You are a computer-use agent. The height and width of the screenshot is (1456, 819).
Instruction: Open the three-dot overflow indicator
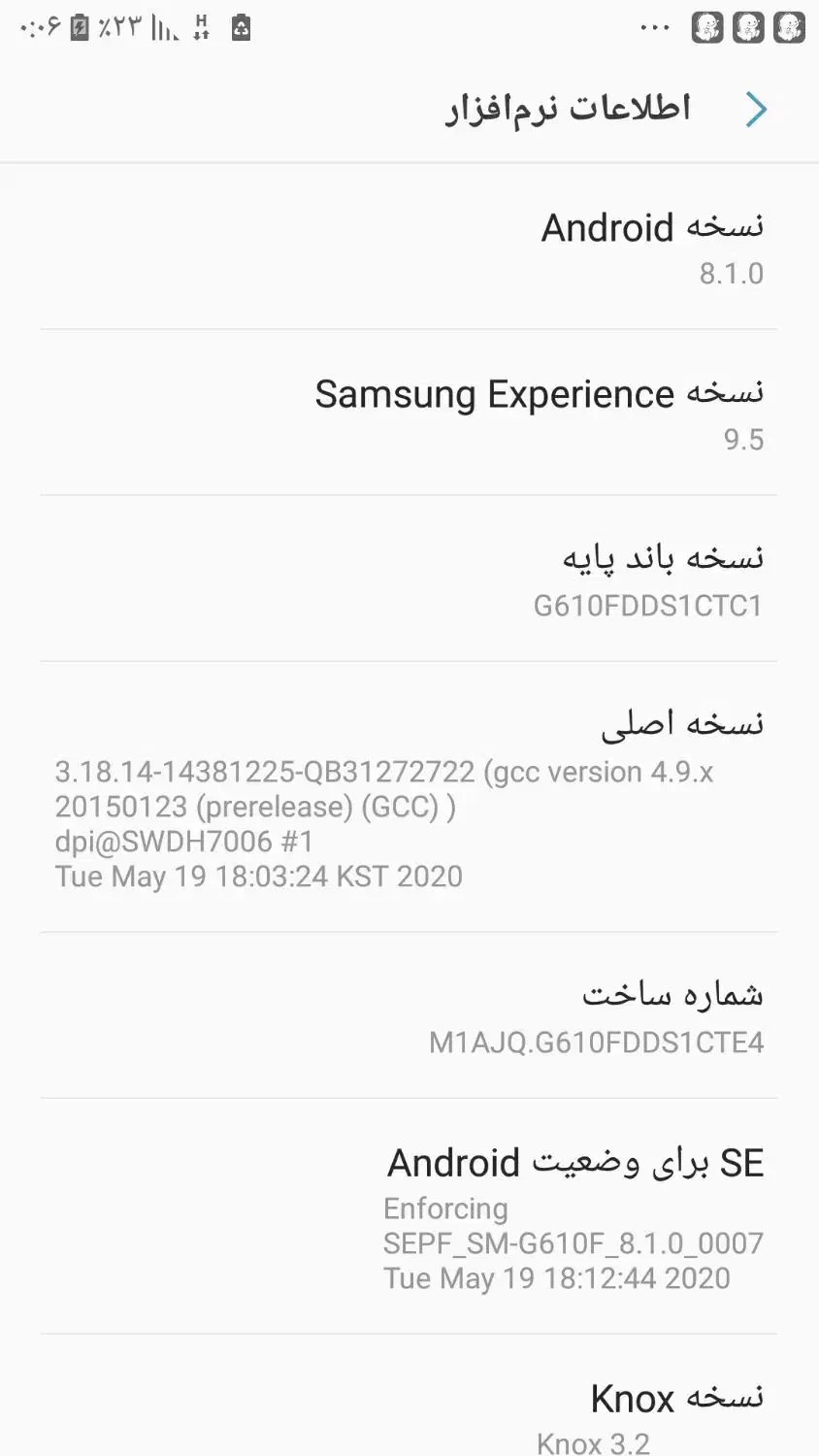pyautogui.click(x=654, y=26)
